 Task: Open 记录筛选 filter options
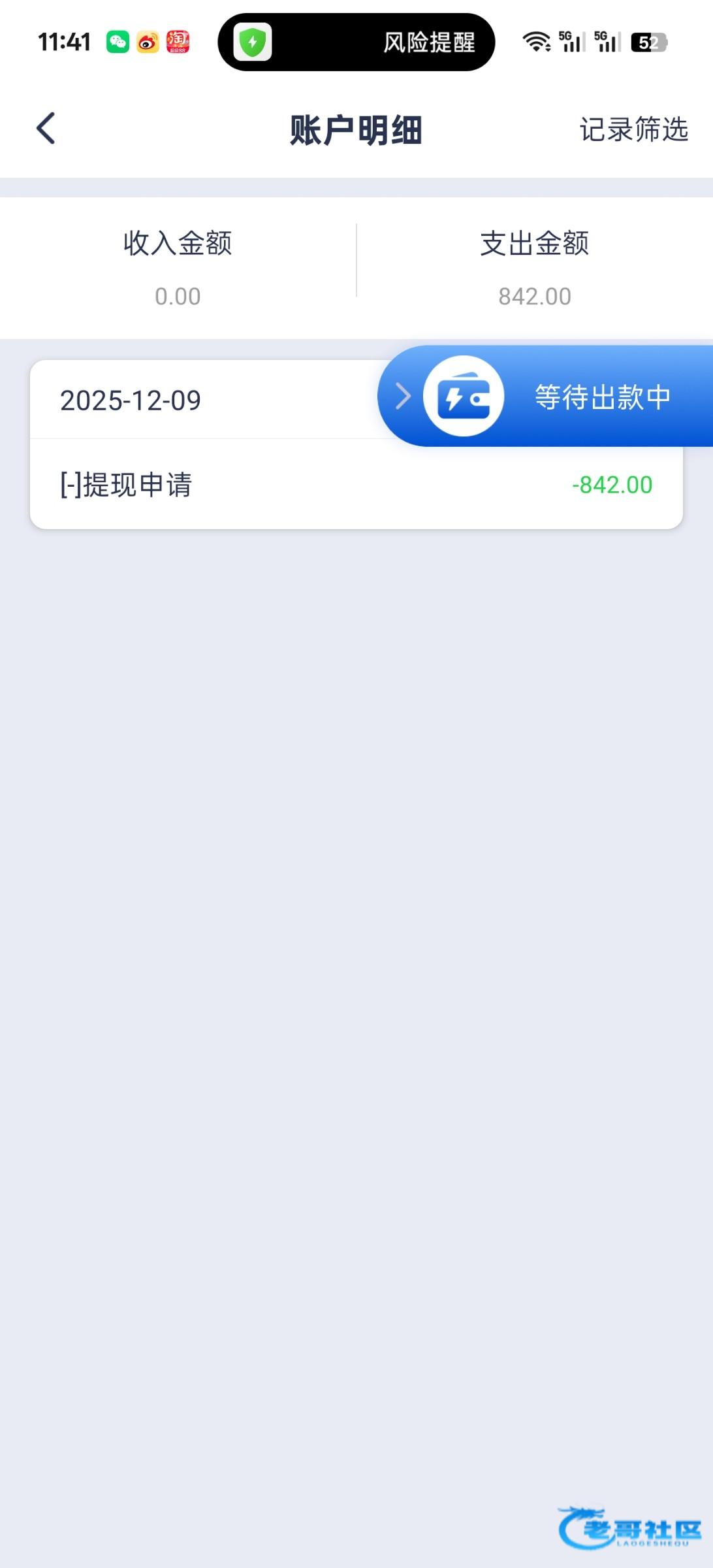pos(633,129)
